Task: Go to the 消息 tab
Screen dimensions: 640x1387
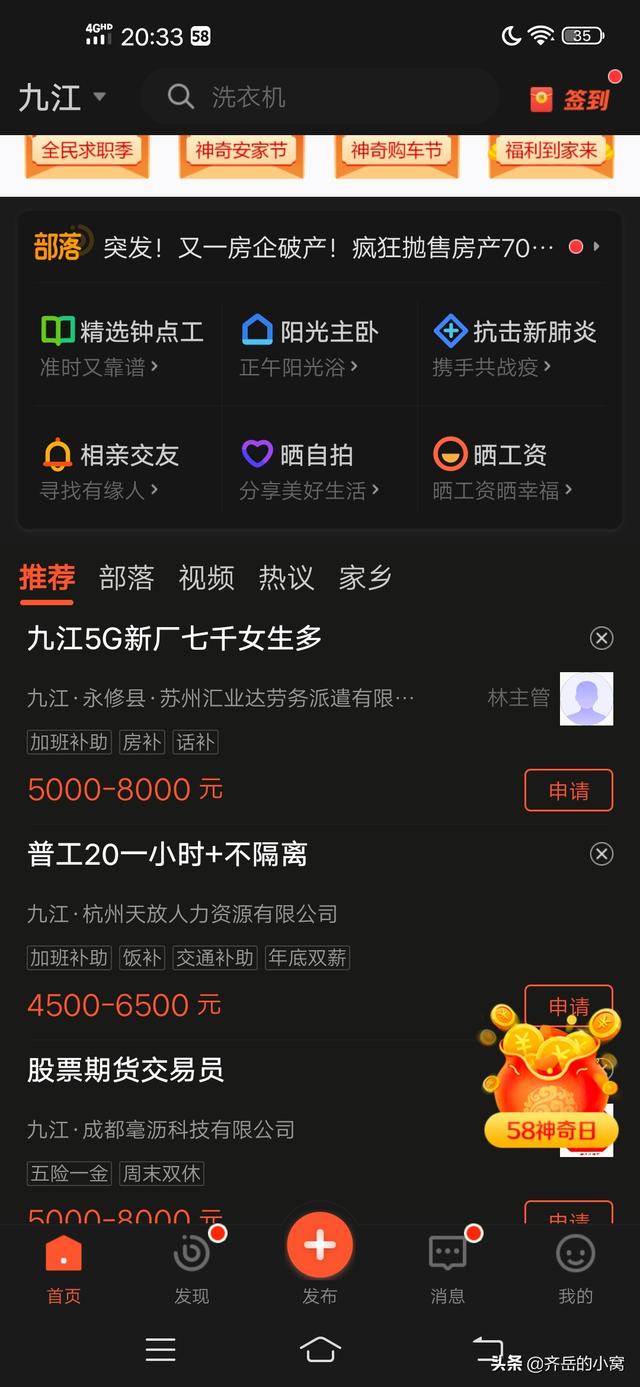Action: coord(447,1266)
